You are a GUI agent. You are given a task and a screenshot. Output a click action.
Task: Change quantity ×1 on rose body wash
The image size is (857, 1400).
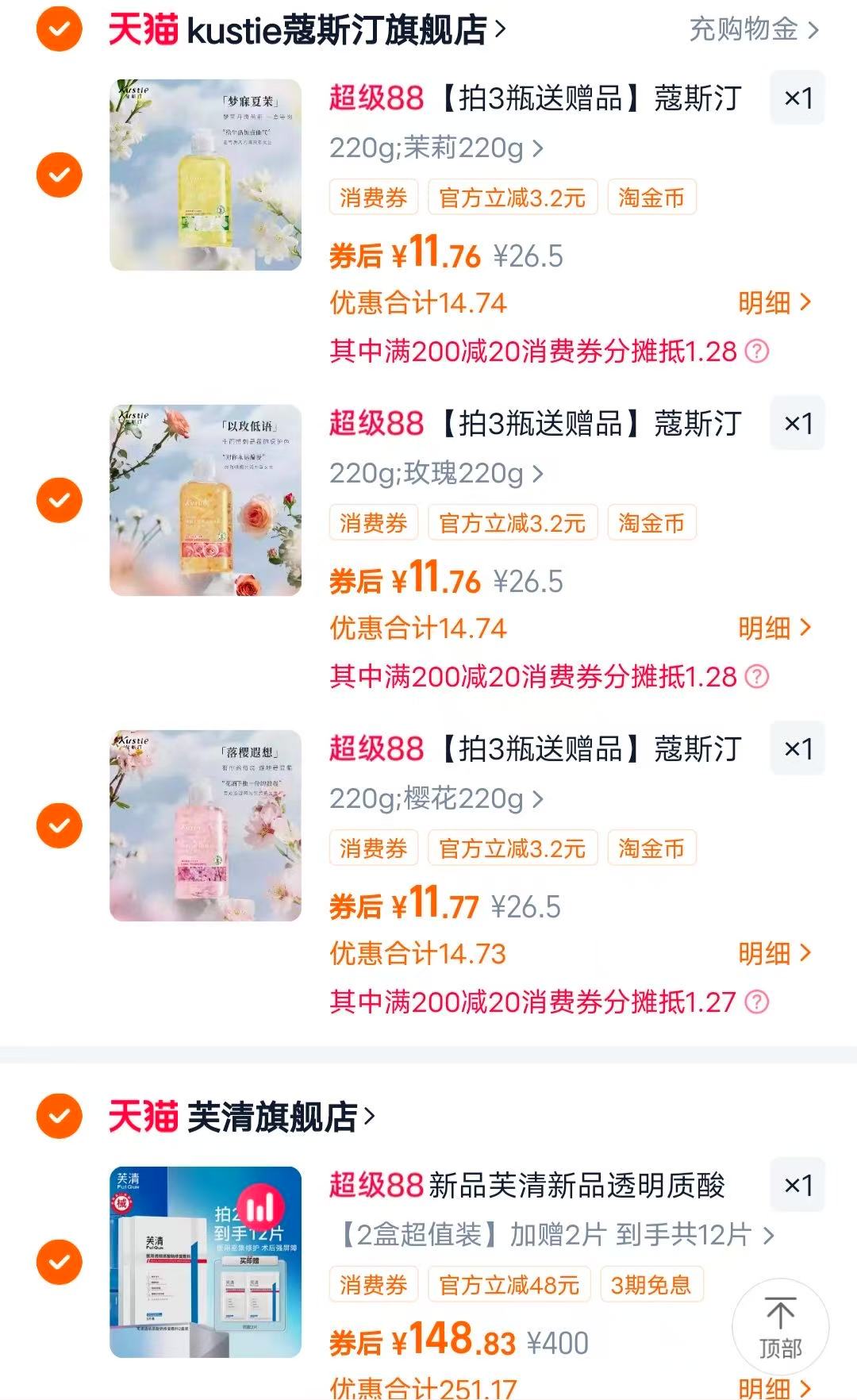click(x=797, y=423)
